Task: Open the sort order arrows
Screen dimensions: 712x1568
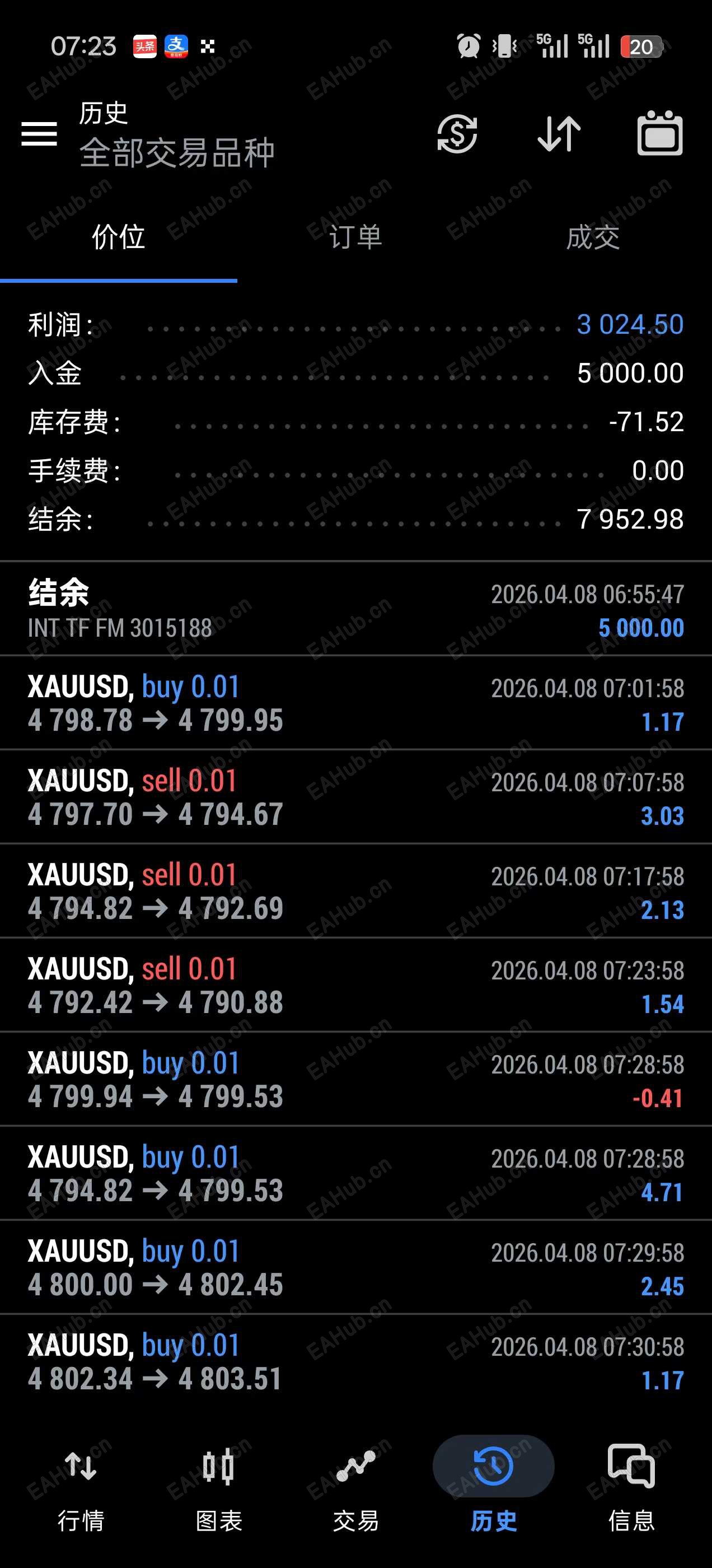Action: pos(559,133)
